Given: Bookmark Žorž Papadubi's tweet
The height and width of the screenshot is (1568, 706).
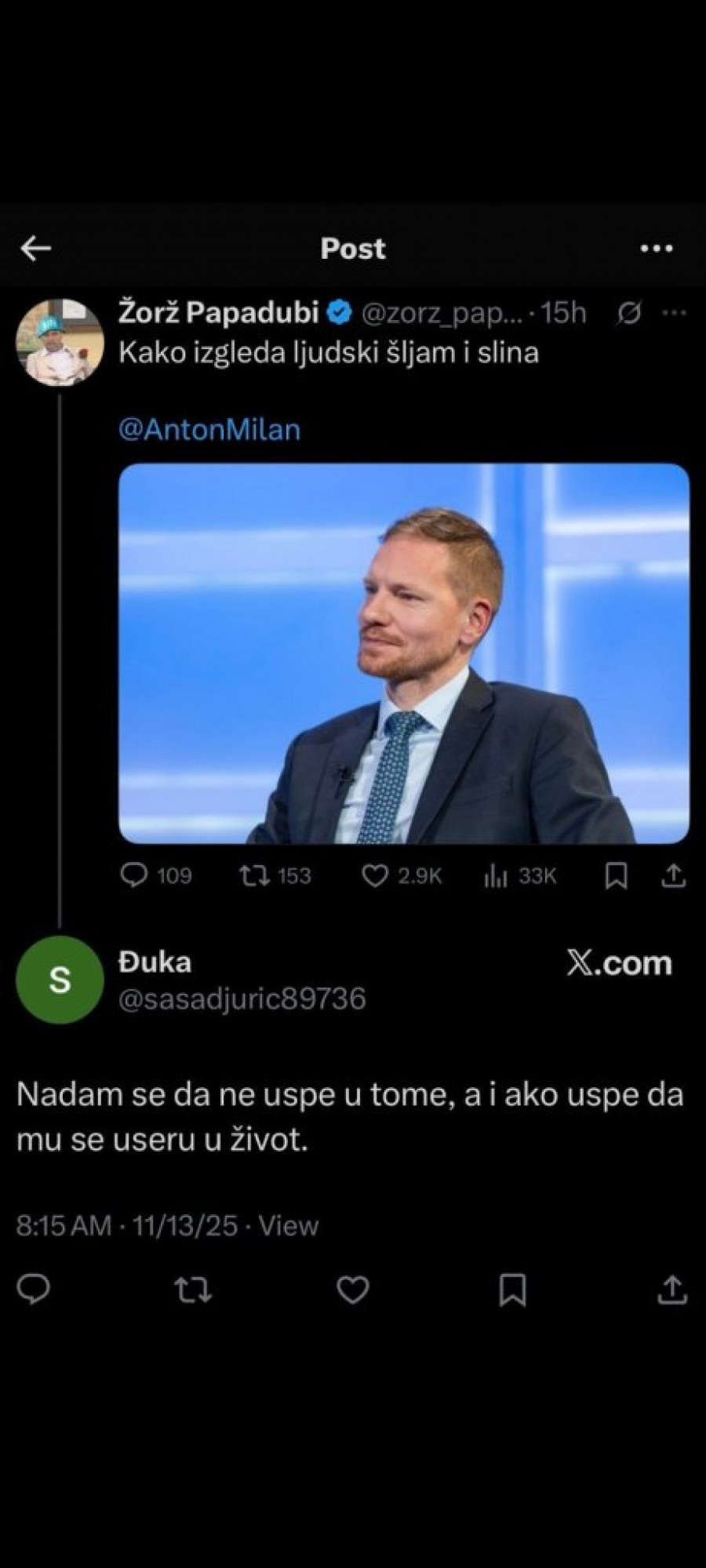Looking at the screenshot, I should click(616, 876).
